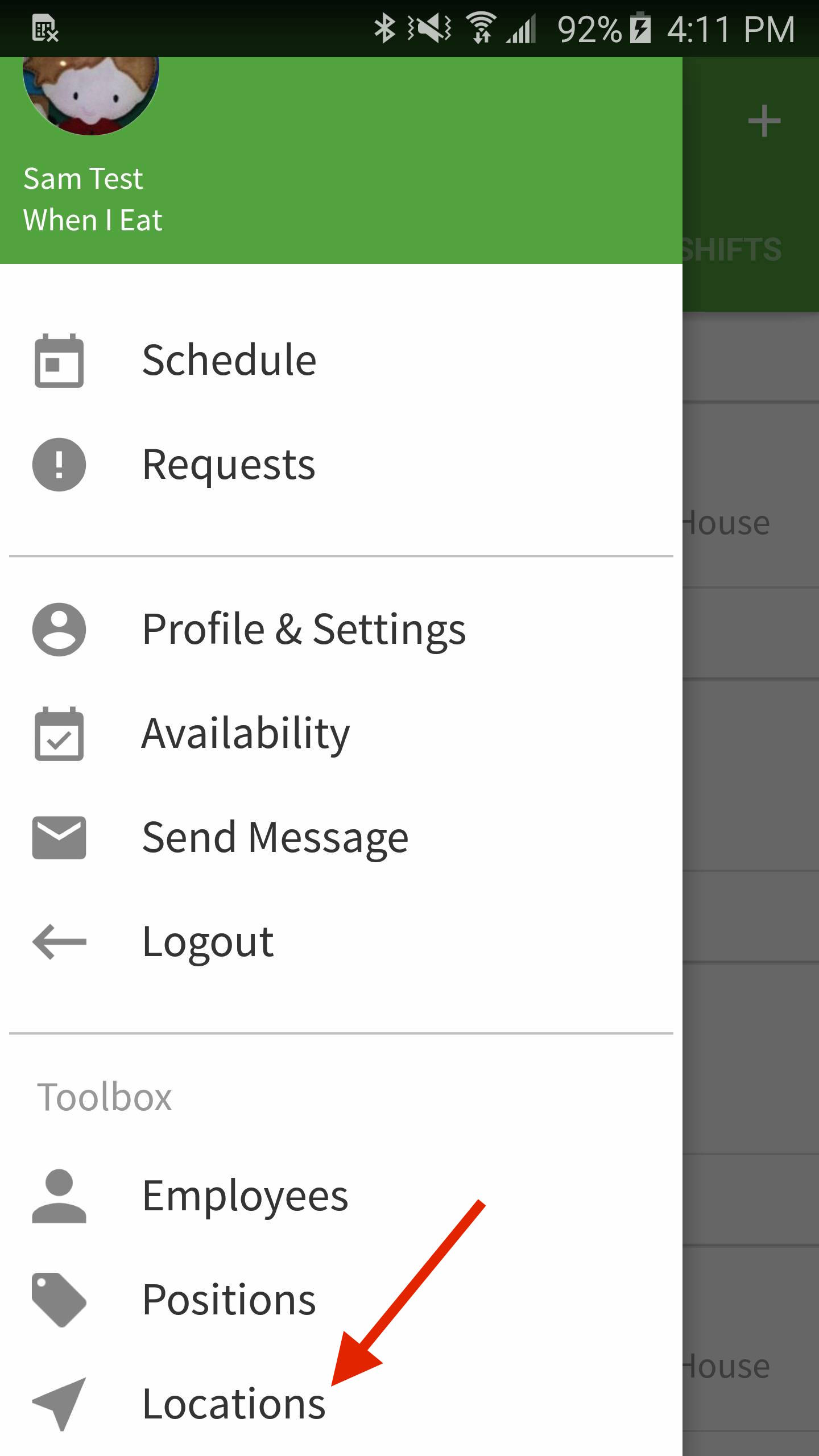Image resolution: width=819 pixels, height=1456 pixels.
Task: Open Employees in the Toolbox
Action: click(x=341, y=1196)
